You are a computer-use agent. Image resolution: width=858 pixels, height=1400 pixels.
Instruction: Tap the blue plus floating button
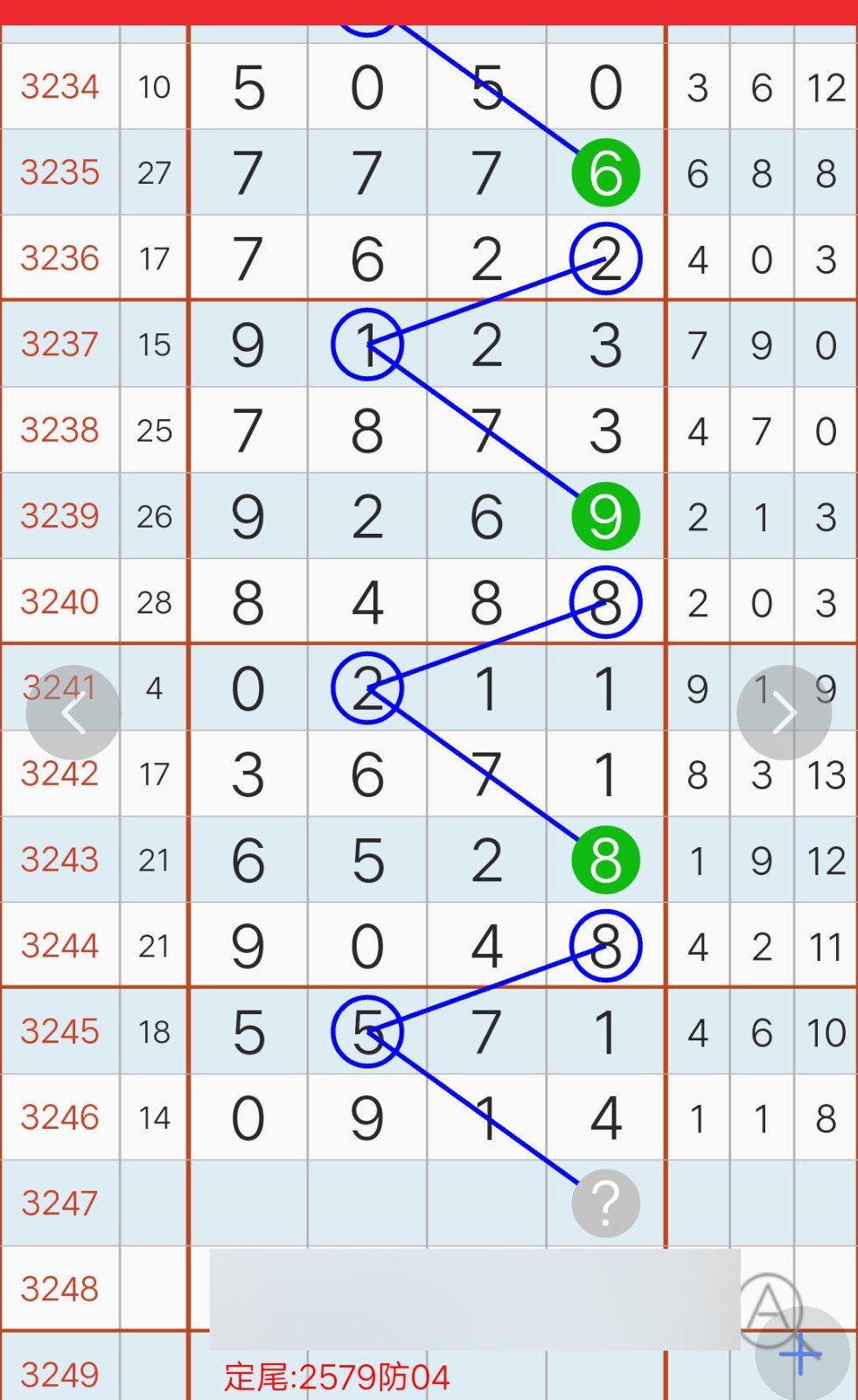point(801,1354)
